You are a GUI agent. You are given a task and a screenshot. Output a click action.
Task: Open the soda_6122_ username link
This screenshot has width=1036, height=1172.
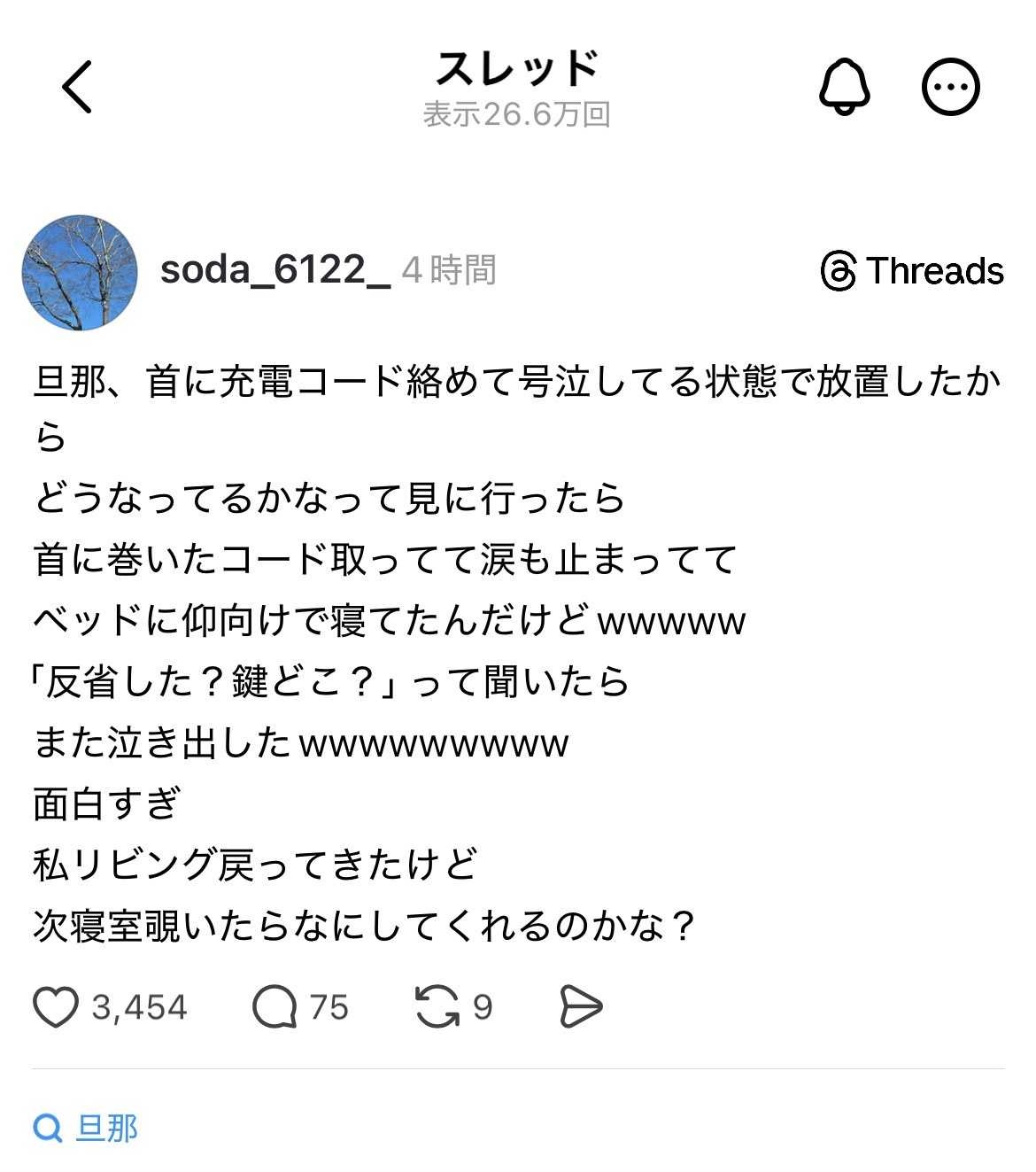coord(274,269)
